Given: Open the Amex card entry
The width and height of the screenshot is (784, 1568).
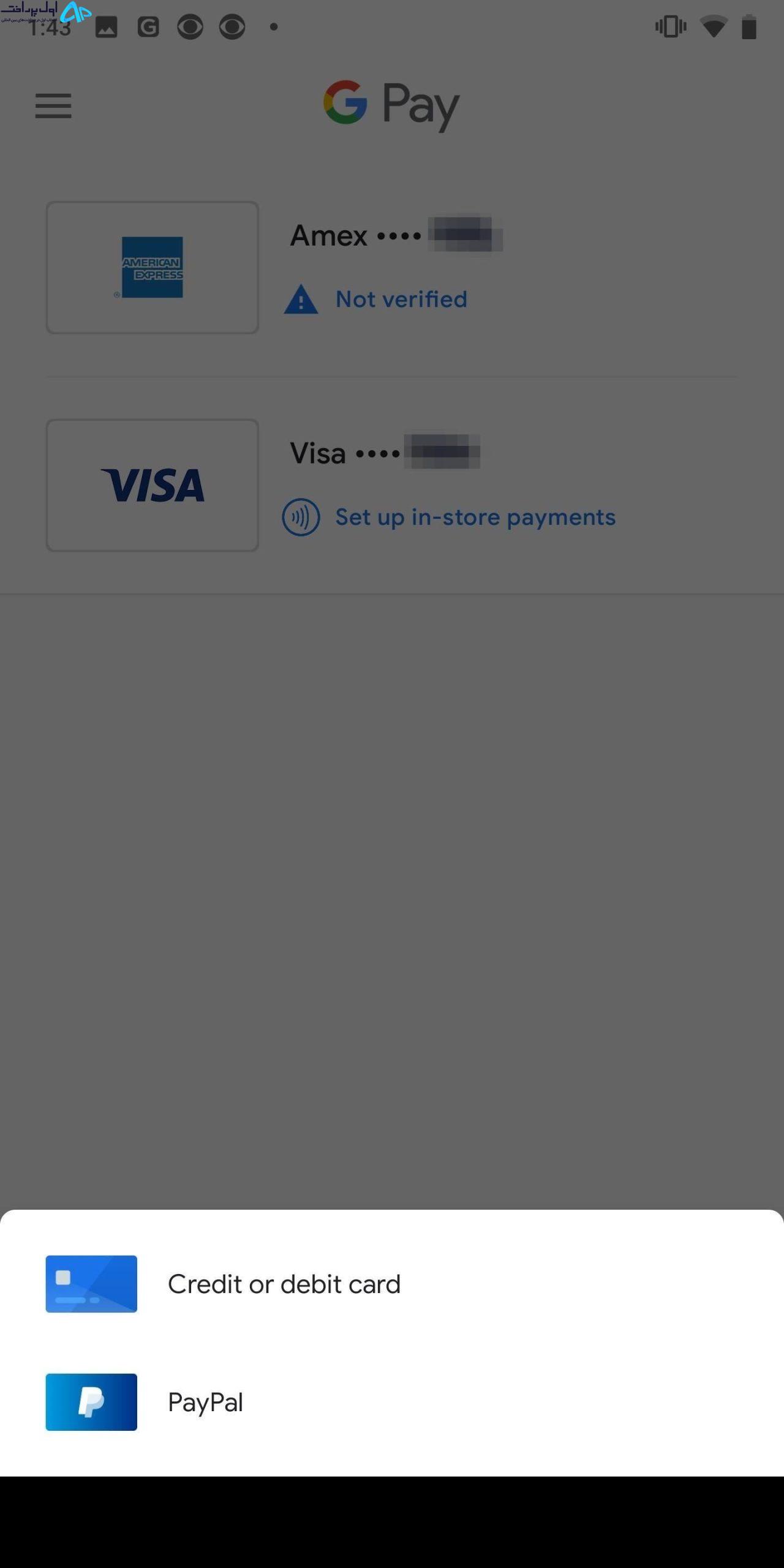Looking at the screenshot, I should click(392, 268).
